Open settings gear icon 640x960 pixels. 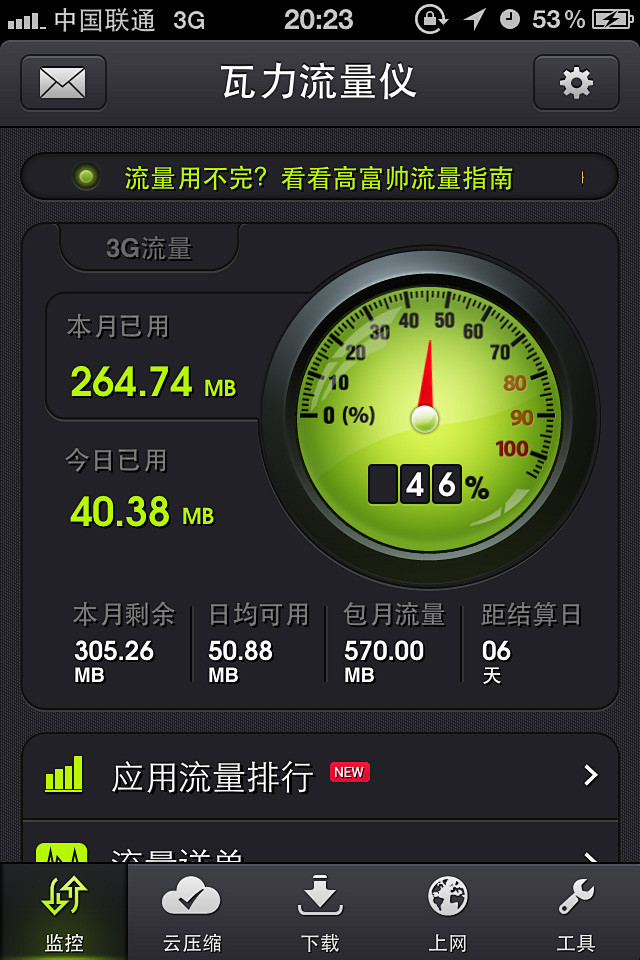(575, 82)
